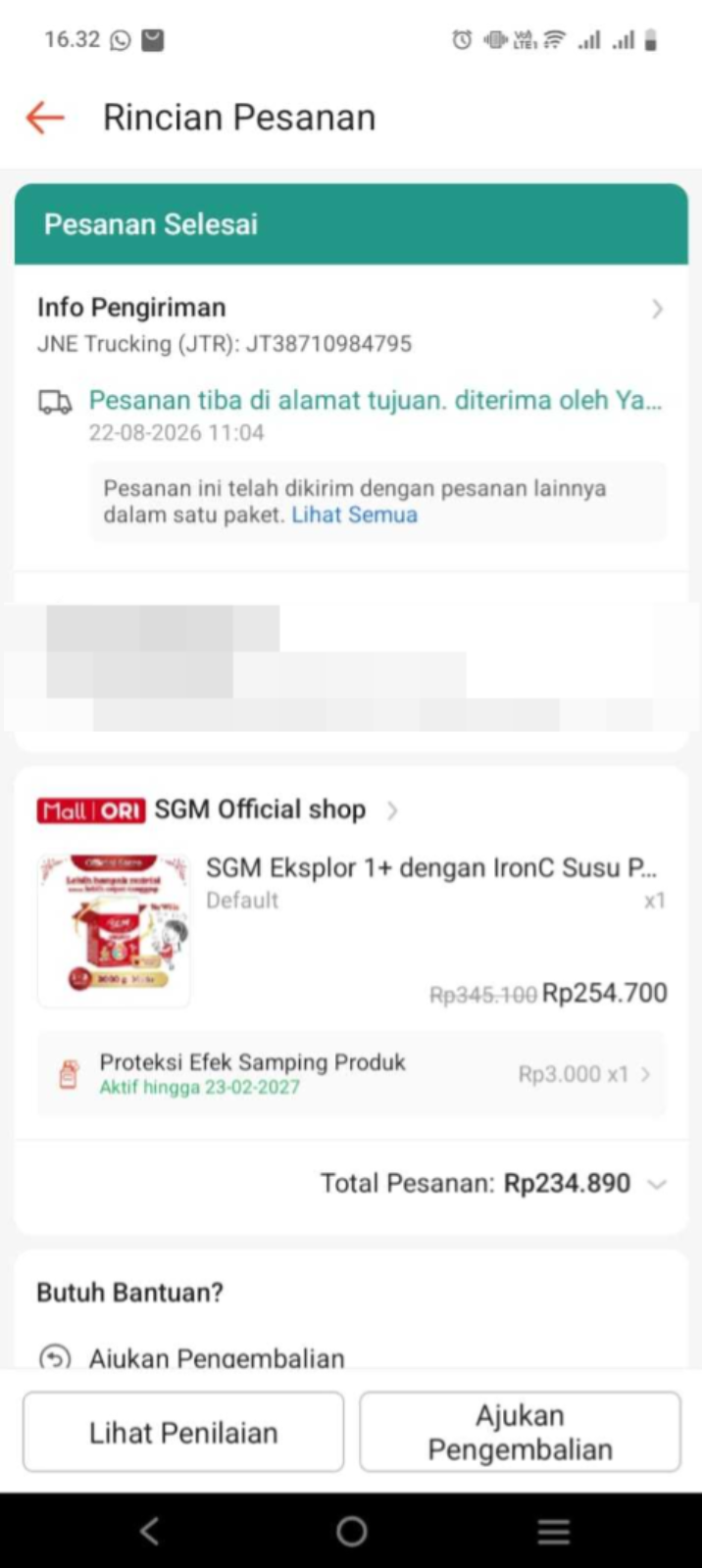The width and height of the screenshot is (702, 1568).
Task: Select Lihat Penilaian button
Action: pyautogui.click(x=183, y=1432)
